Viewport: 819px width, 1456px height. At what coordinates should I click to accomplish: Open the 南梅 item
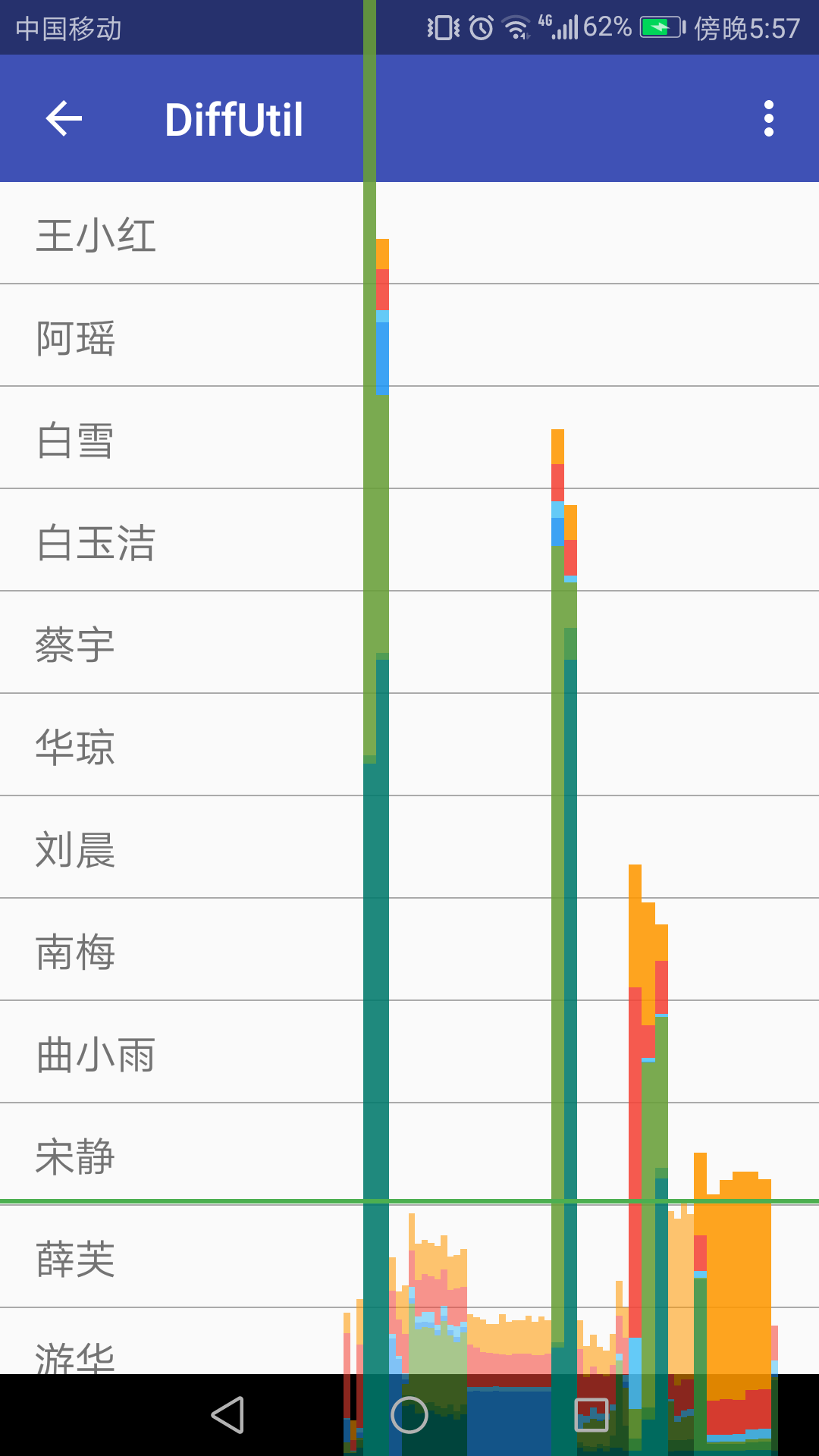(409, 949)
